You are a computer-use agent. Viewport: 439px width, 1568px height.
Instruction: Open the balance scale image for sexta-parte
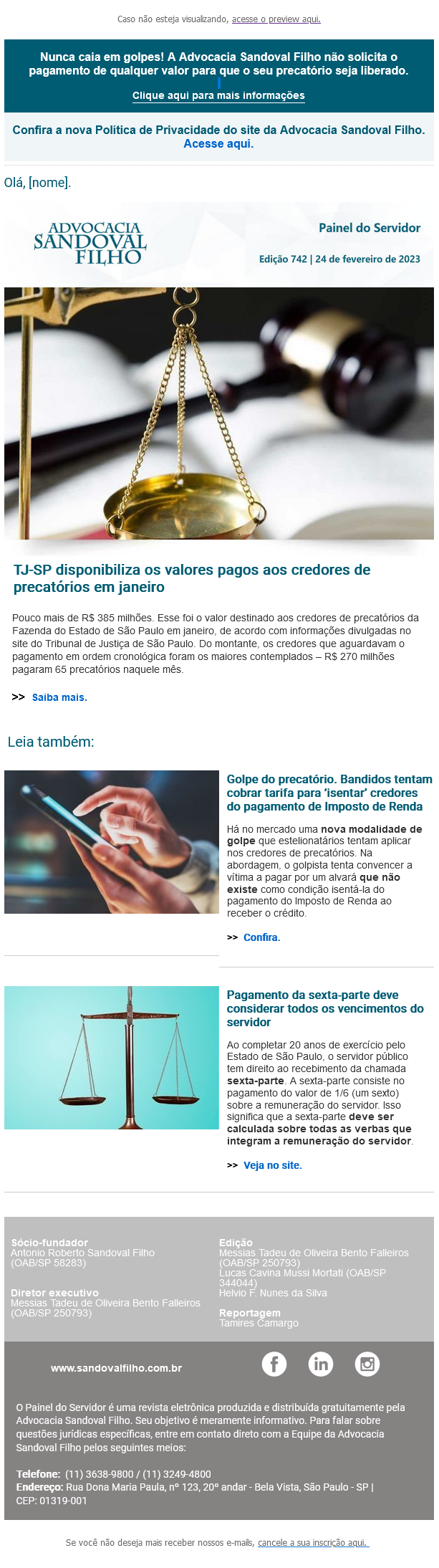[x=112, y=1057]
